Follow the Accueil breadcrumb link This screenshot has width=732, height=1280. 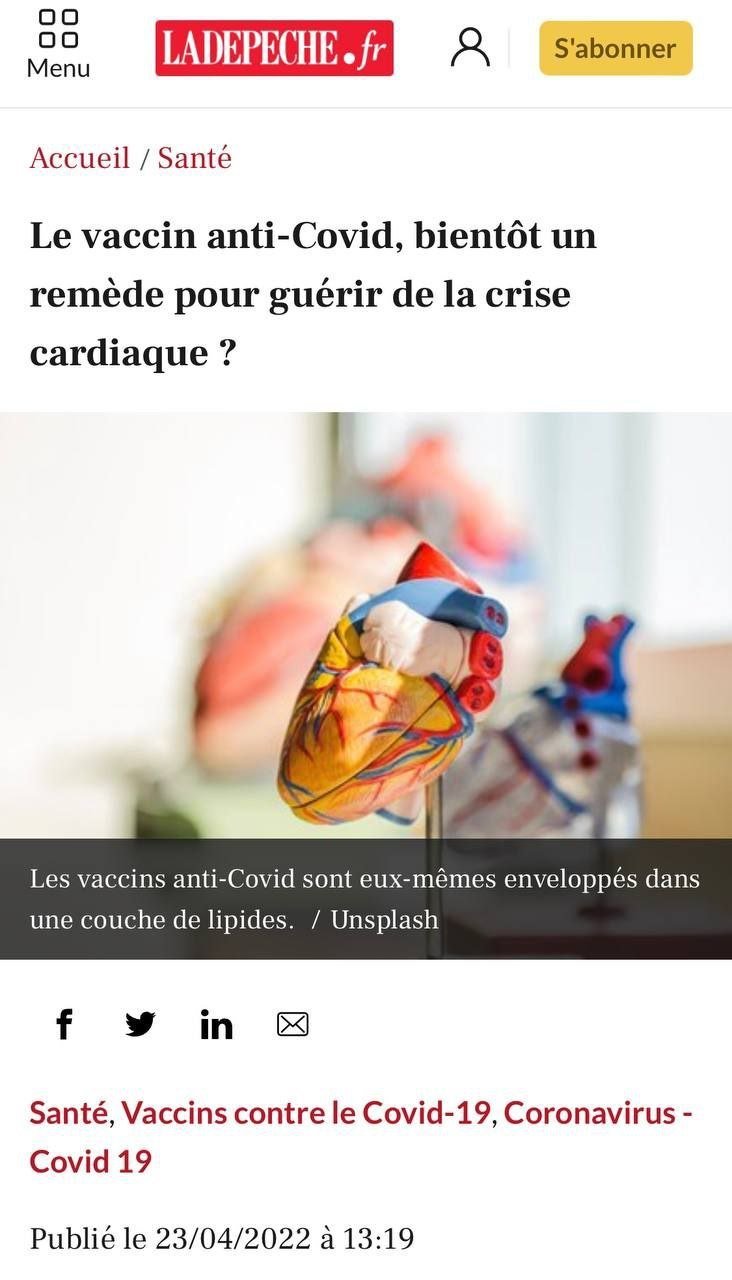(x=80, y=158)
